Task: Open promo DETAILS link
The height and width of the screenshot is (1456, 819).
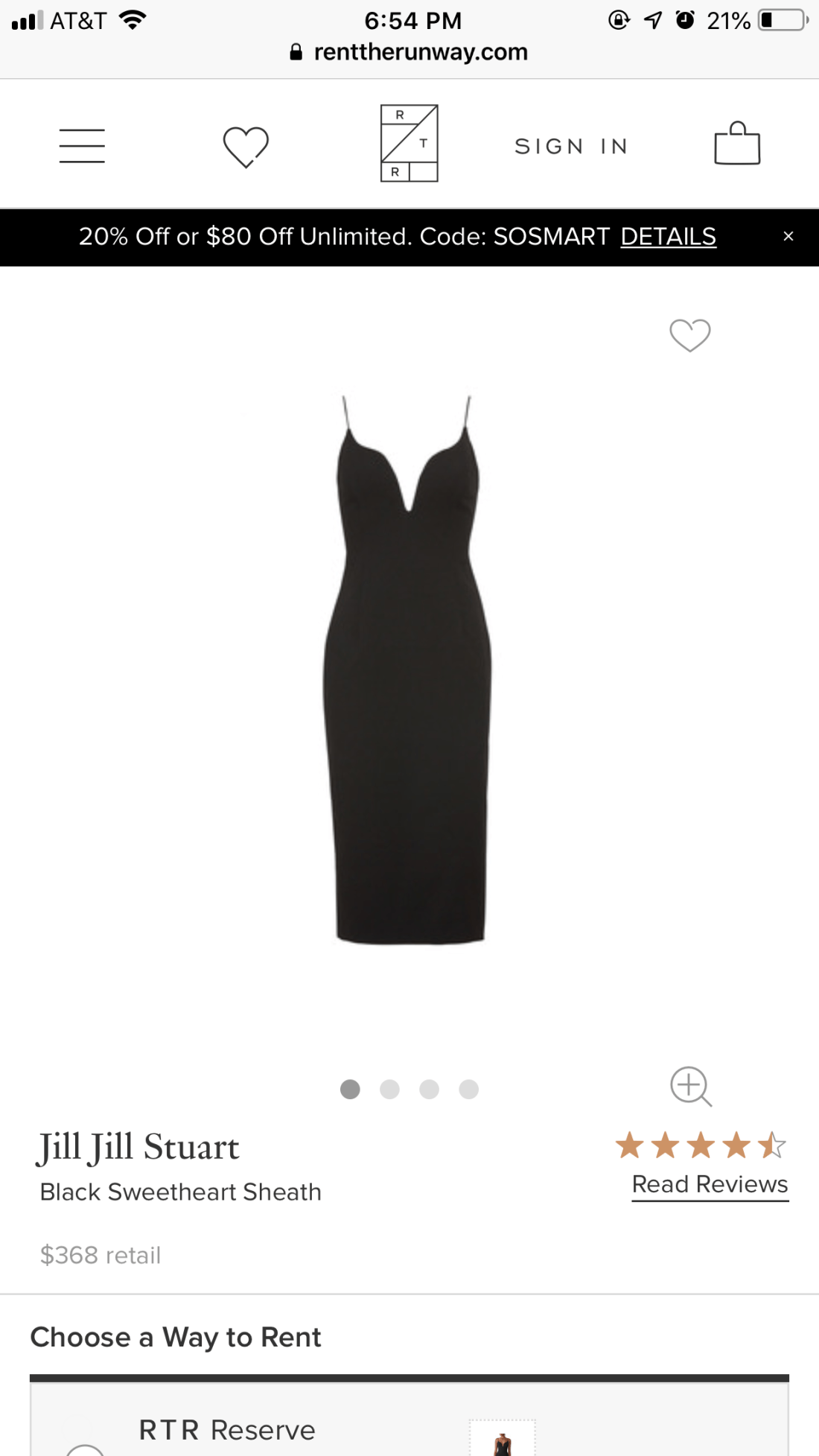Action: [x=668, y=237]
